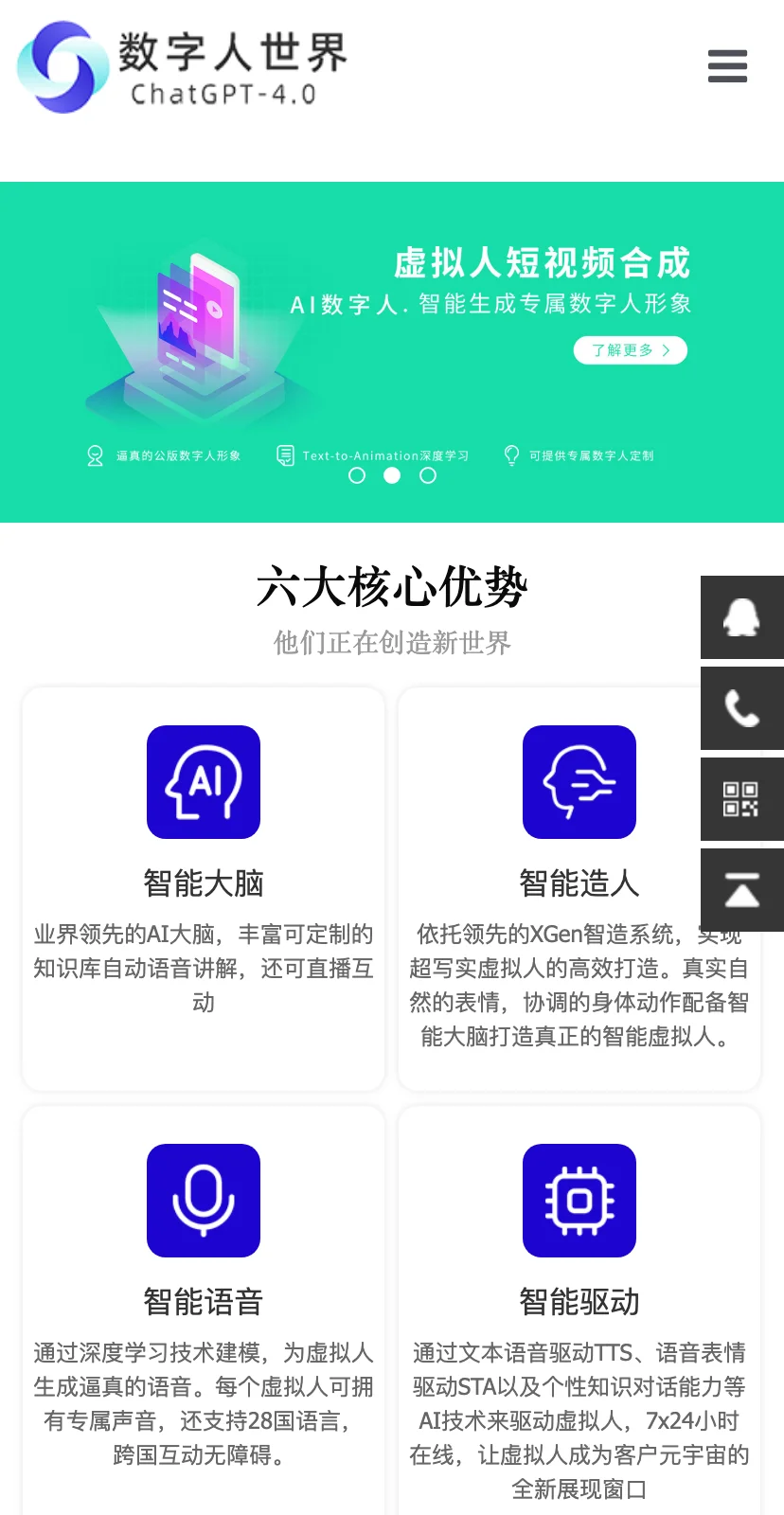
Task: Return to top with the up-arrow button
Action: (x=741, y=890)
